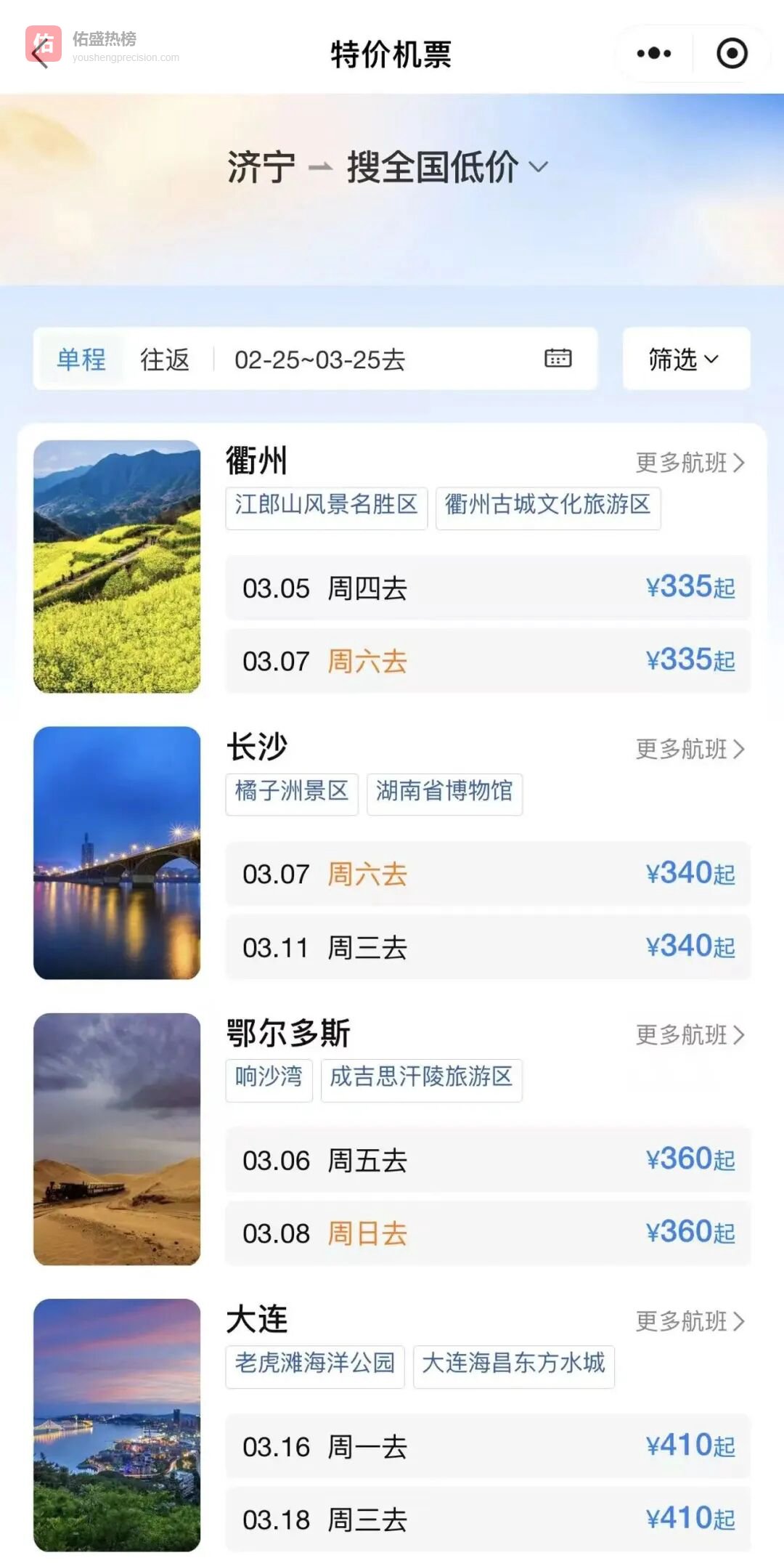The height and width of the screenshot is (1566, 784).
Task: View 更多航班 for 衢州
Action: (690, 463)
